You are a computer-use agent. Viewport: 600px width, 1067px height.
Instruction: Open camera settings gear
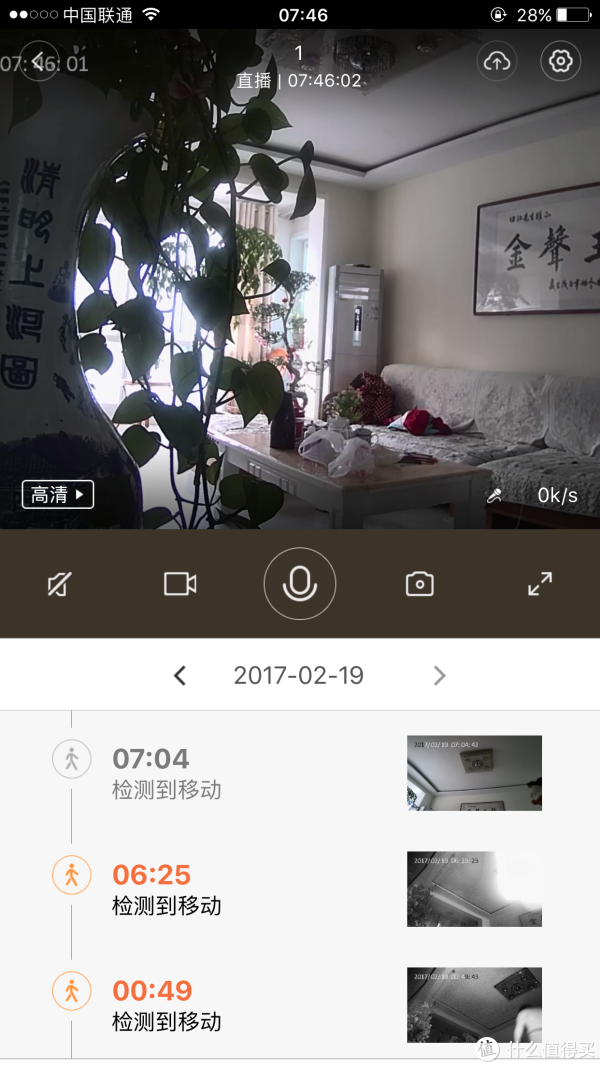[x=561, y=61]
